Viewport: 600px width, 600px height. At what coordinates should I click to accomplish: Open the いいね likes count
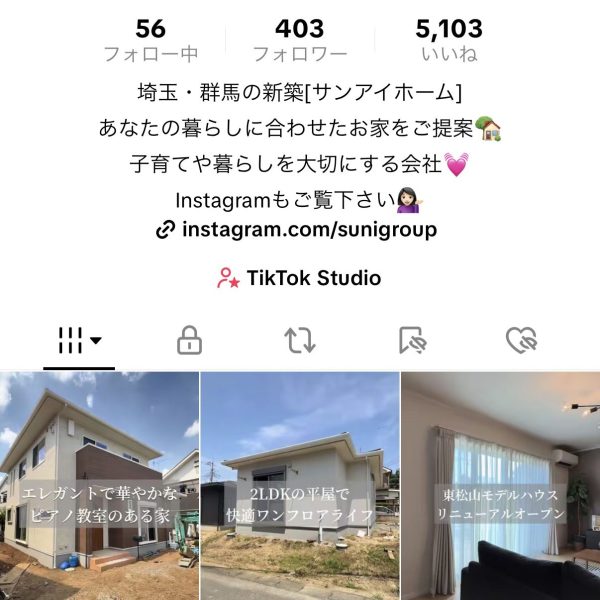[x=449, y=40]
